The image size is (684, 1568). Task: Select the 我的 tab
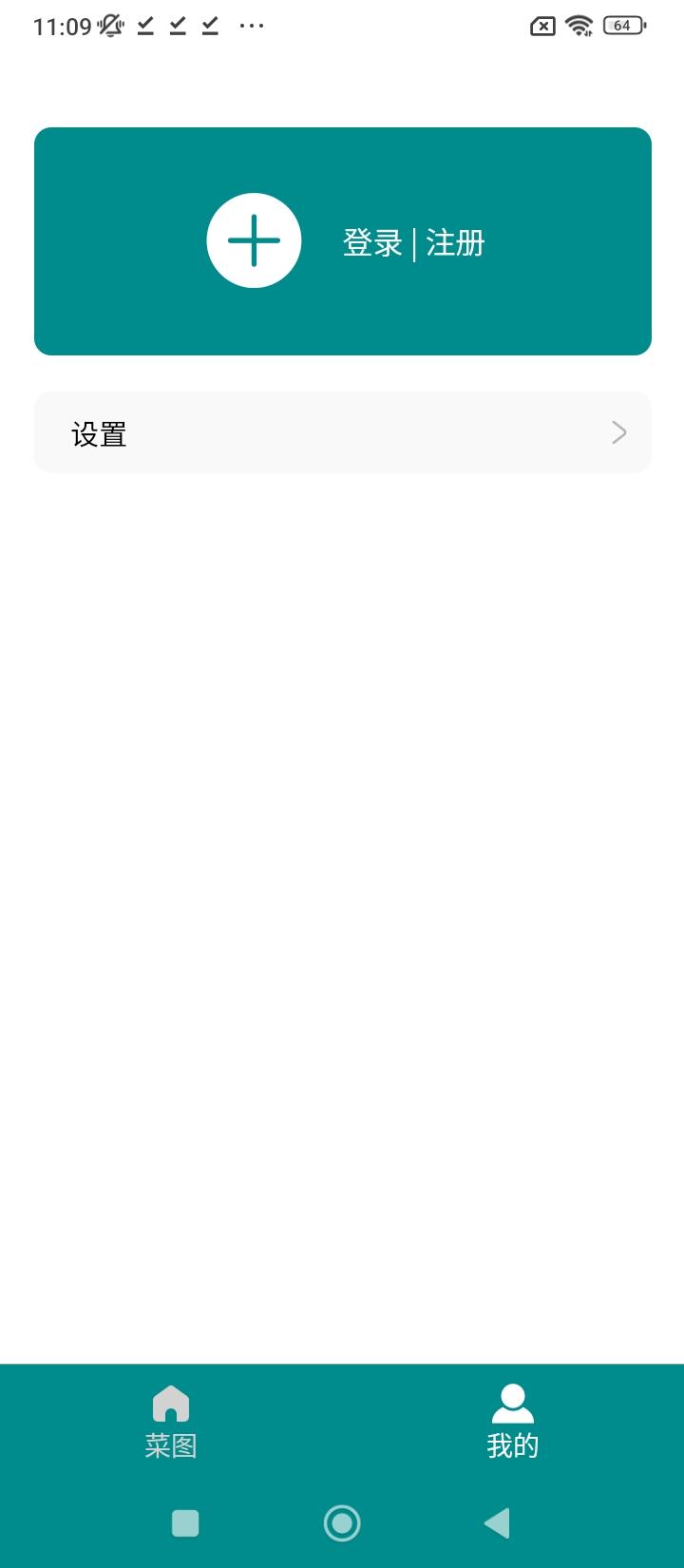pyautogui.click(x=512, y=1421)
